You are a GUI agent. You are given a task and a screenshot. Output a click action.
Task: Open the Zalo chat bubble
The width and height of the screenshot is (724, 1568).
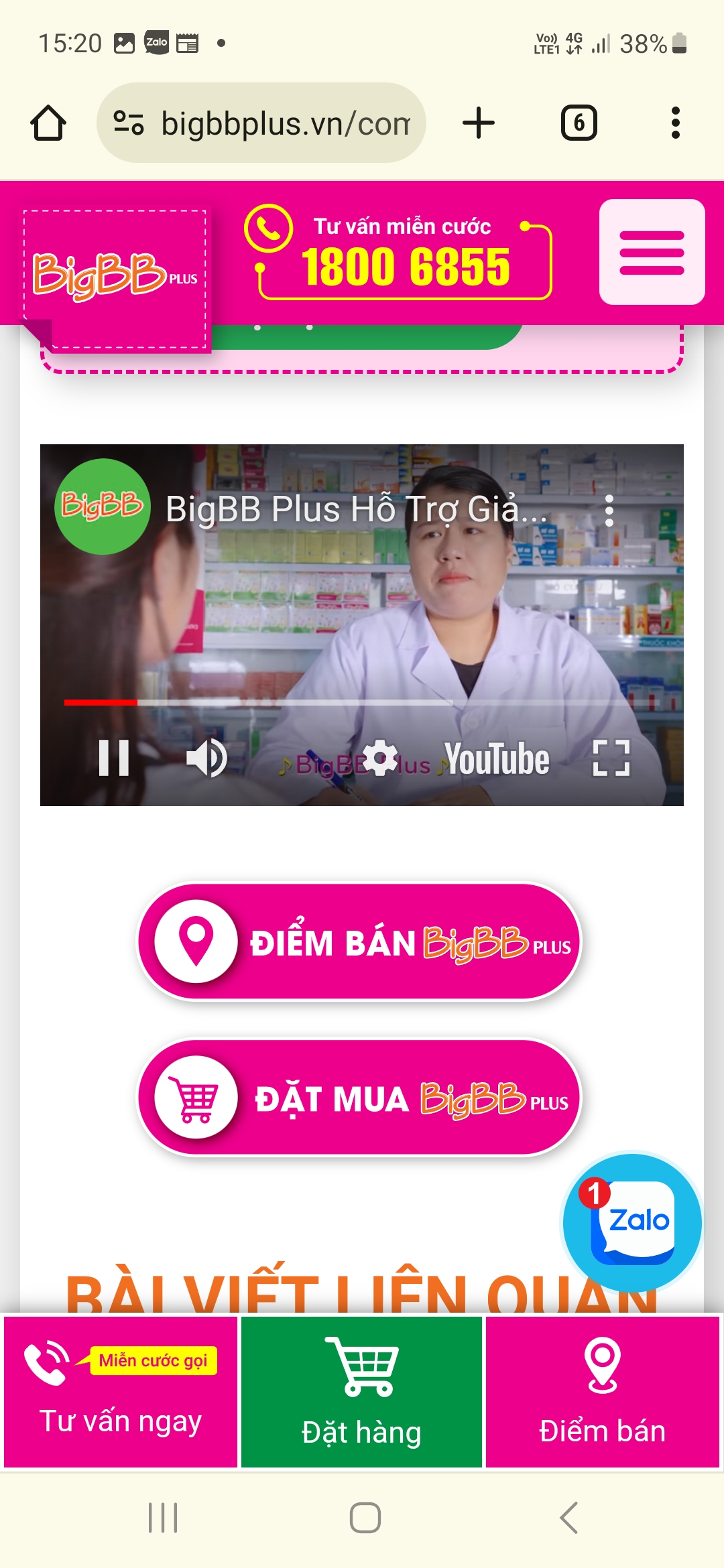pos(632,1222)
